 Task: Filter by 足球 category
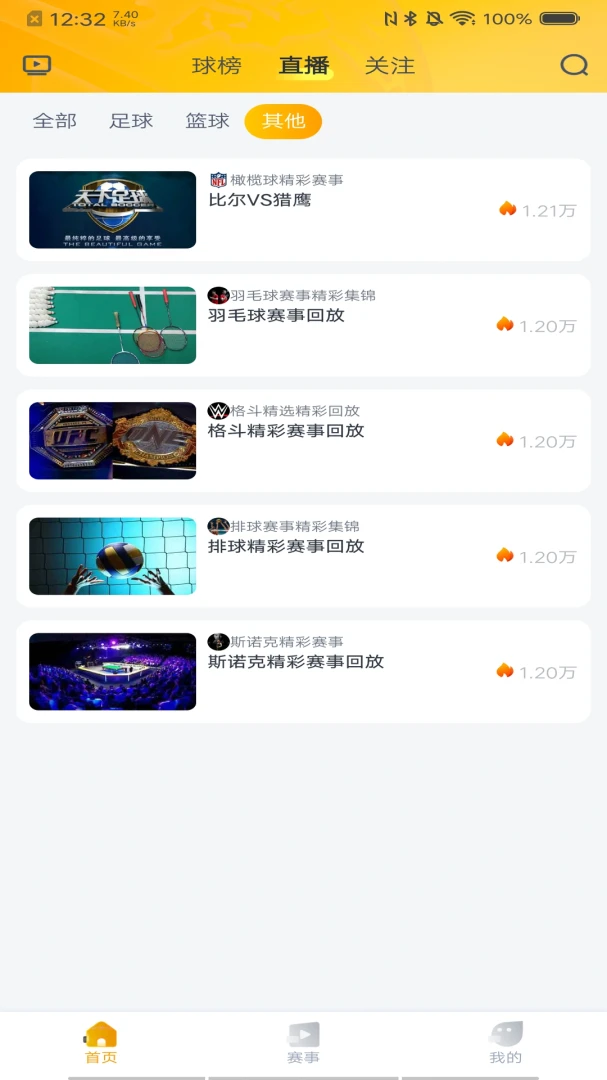(131, 121)
